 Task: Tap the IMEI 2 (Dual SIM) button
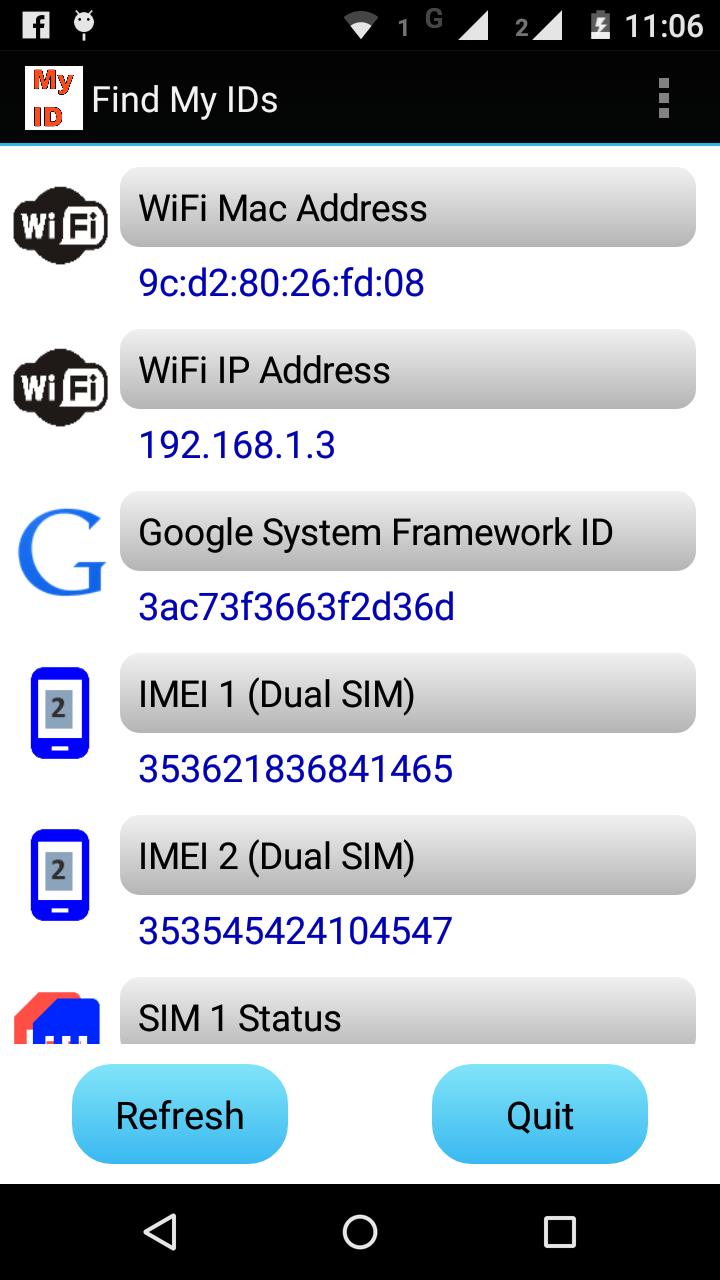[x=407, y=856]
